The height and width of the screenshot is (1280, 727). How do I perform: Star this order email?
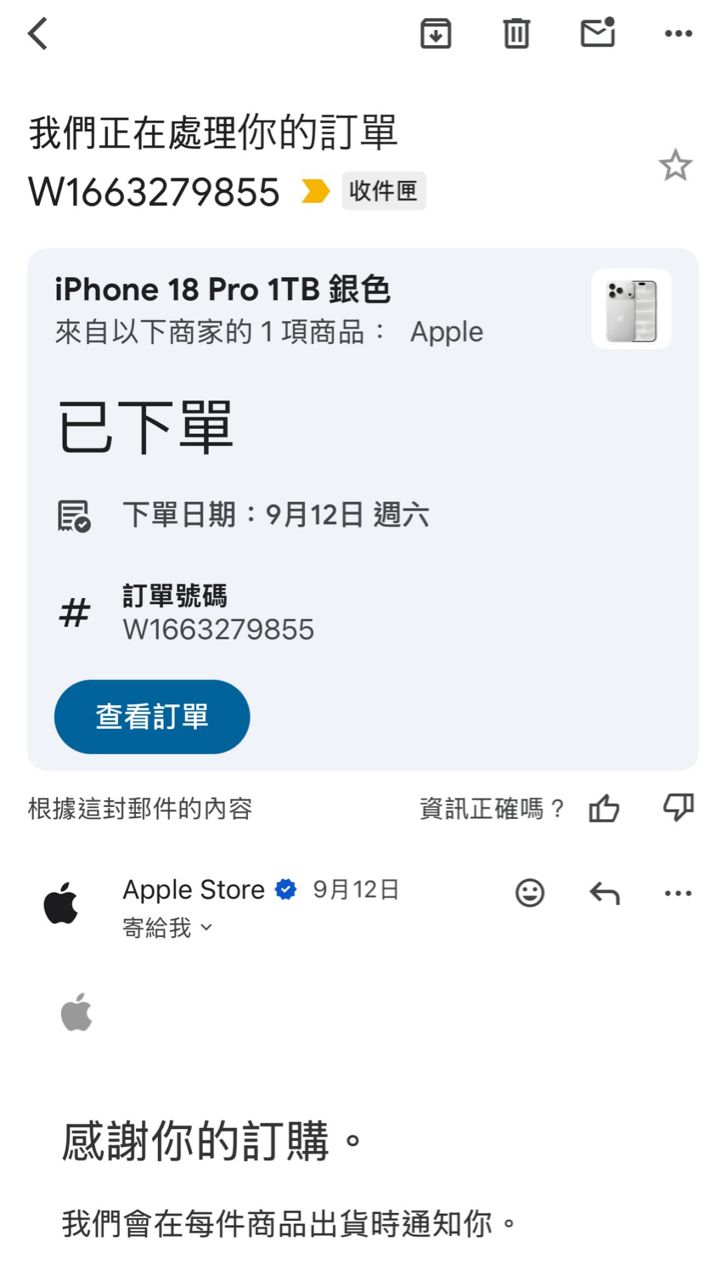675,166
